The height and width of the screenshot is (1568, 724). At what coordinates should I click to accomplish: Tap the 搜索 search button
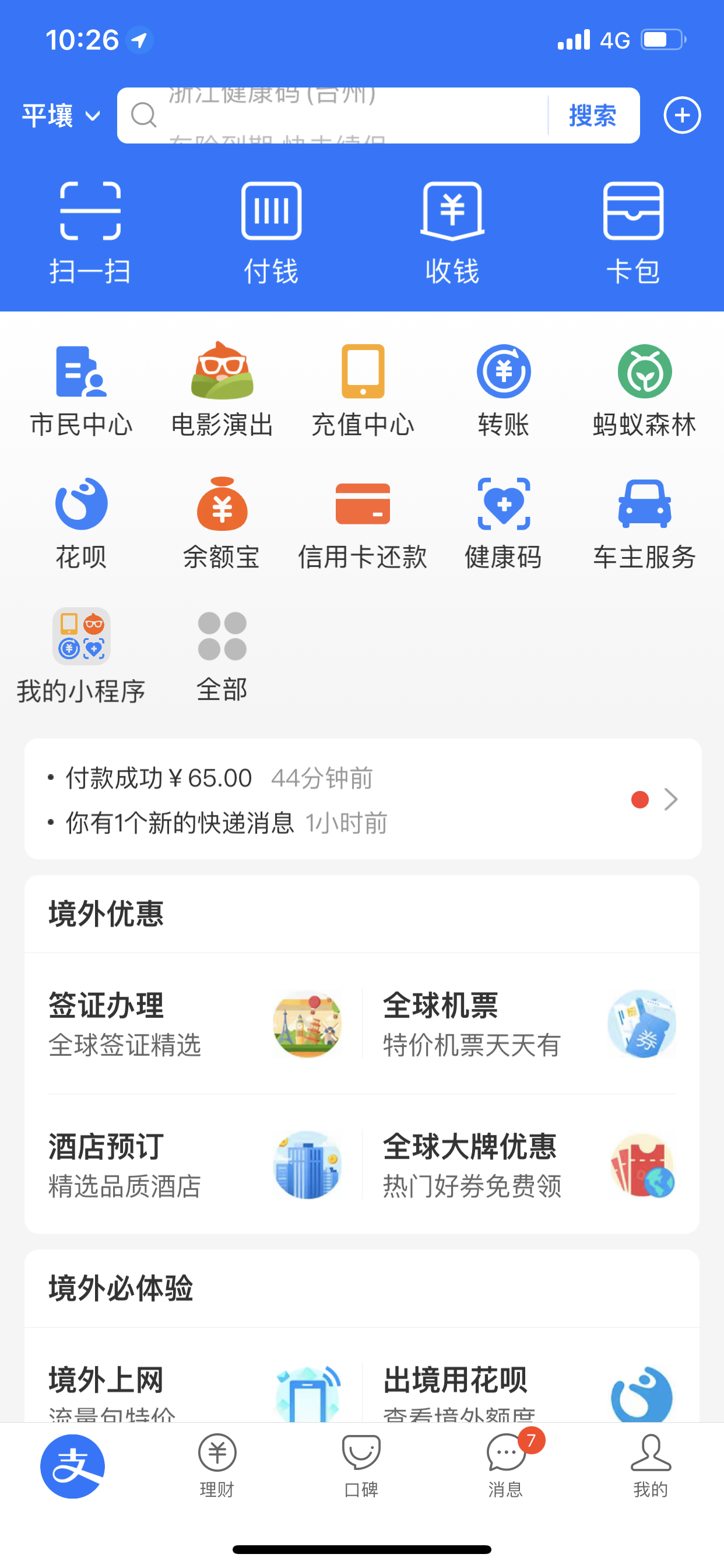coord(593,116)
